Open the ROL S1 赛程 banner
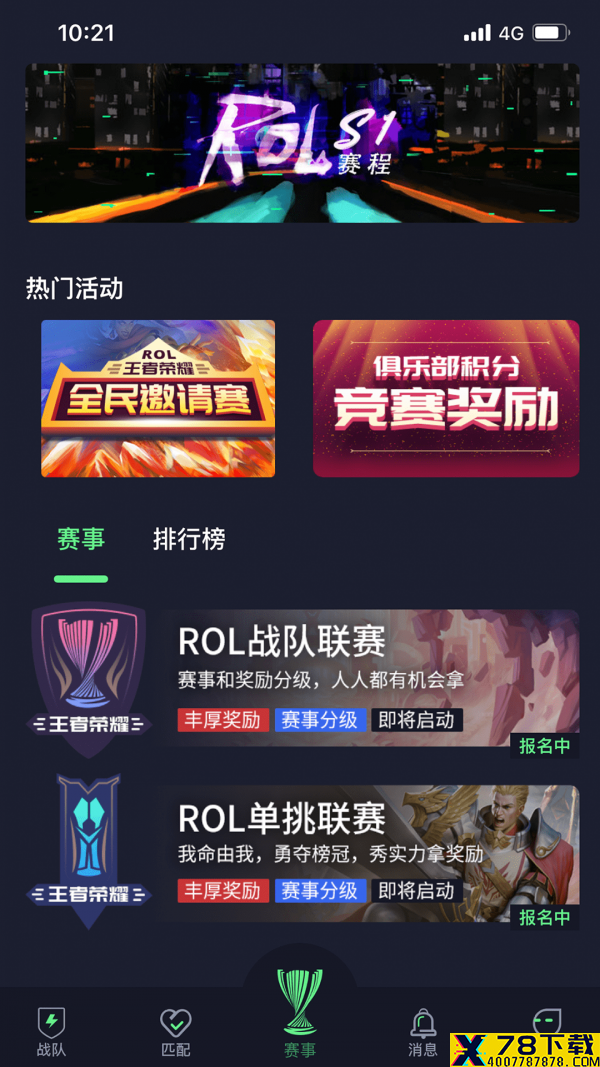Viewport: 600px width, 1067px height. (x=302, y=143)
